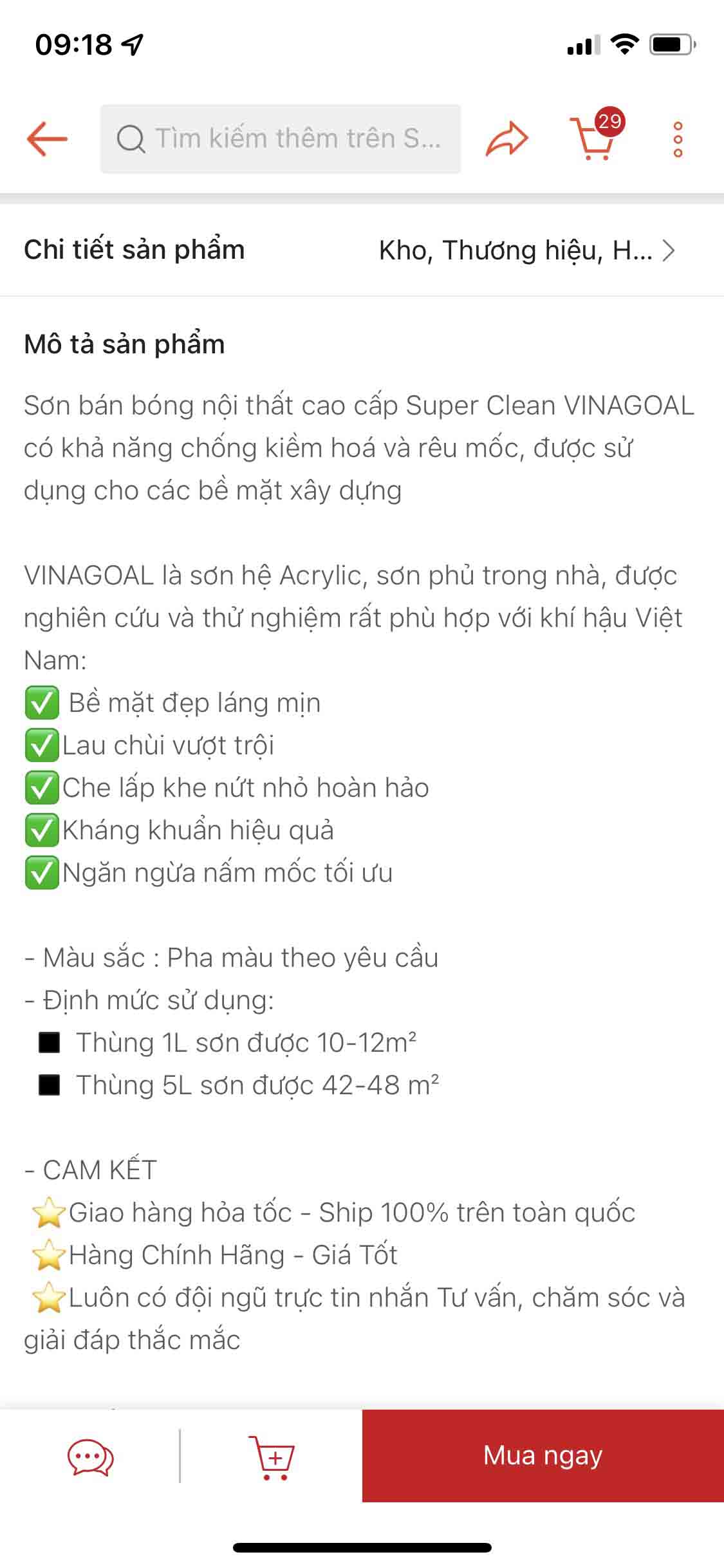Open the shopping cart icon

pyautogui.click(x=592, y=142)
